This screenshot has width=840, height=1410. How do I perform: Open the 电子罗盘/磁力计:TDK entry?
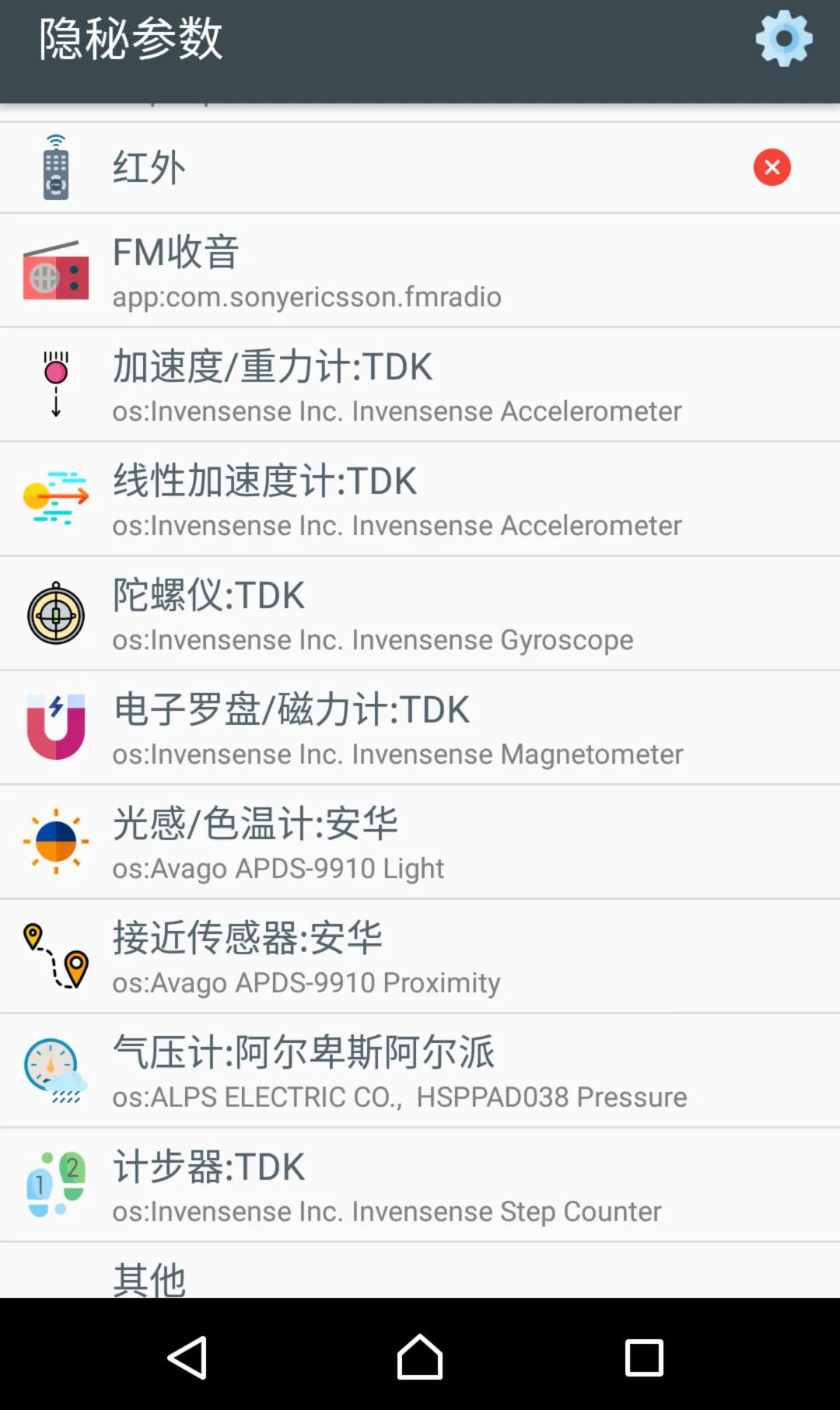pyautogui.click(x=420, y=728)
